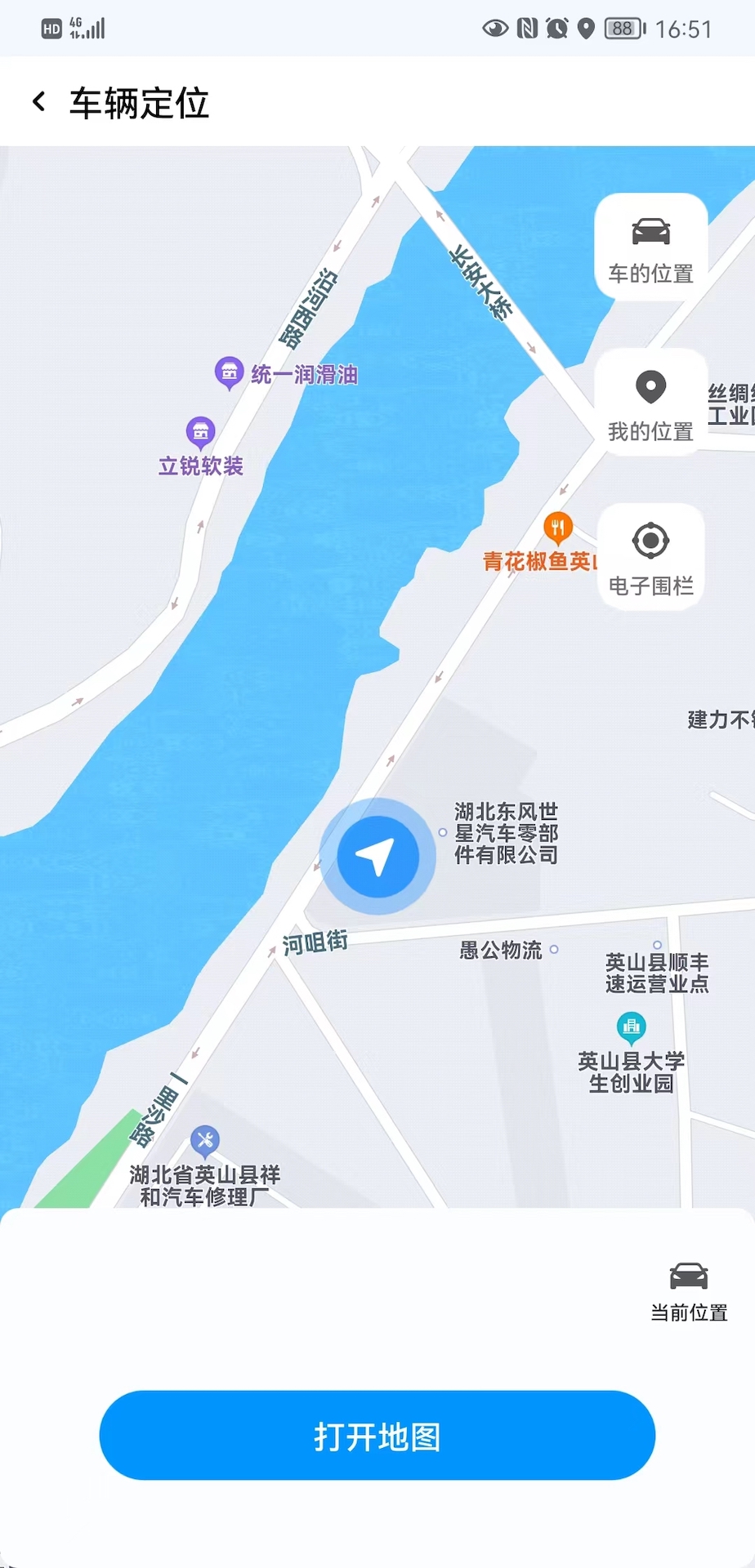Screen dimensions: 755x1568
Task: Go back using the left arrow
Action: coord(38,100)
